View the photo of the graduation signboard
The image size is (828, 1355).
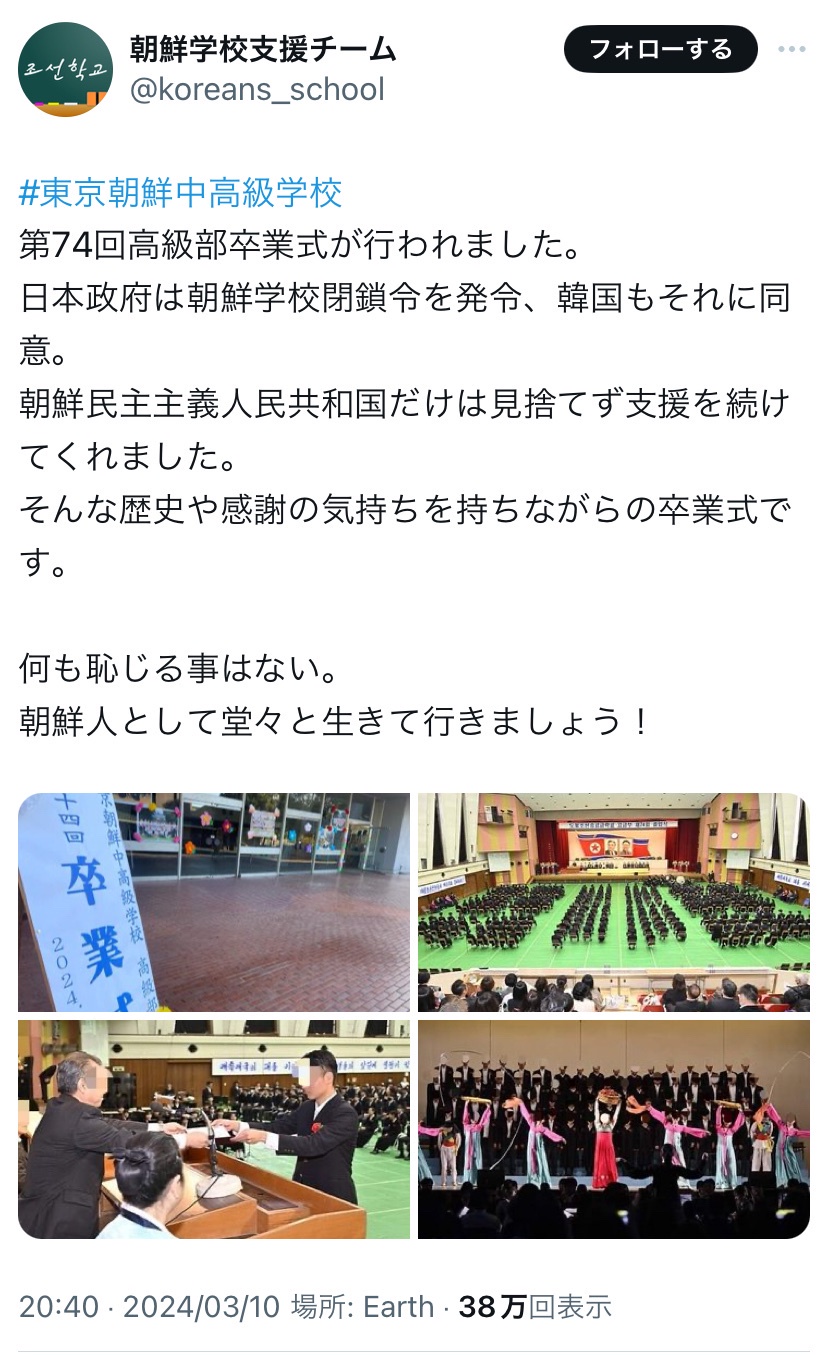(x=214, y=902)
